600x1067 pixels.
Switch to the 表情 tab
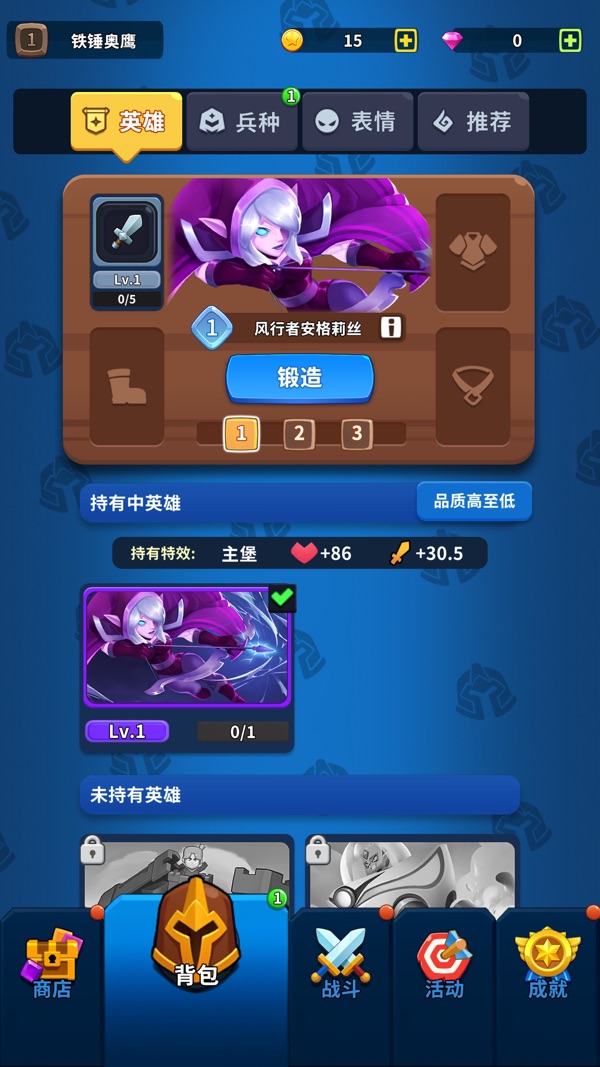click(x=357, y=122)
